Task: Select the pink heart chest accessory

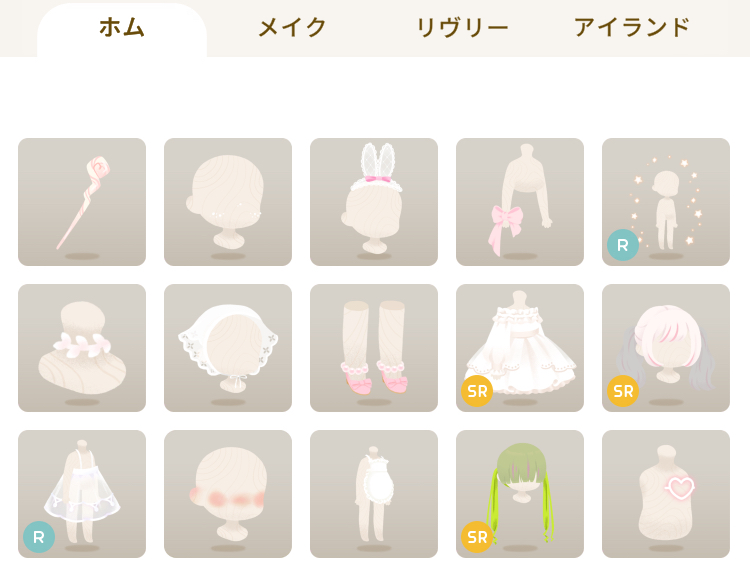Action: (666, 494)
